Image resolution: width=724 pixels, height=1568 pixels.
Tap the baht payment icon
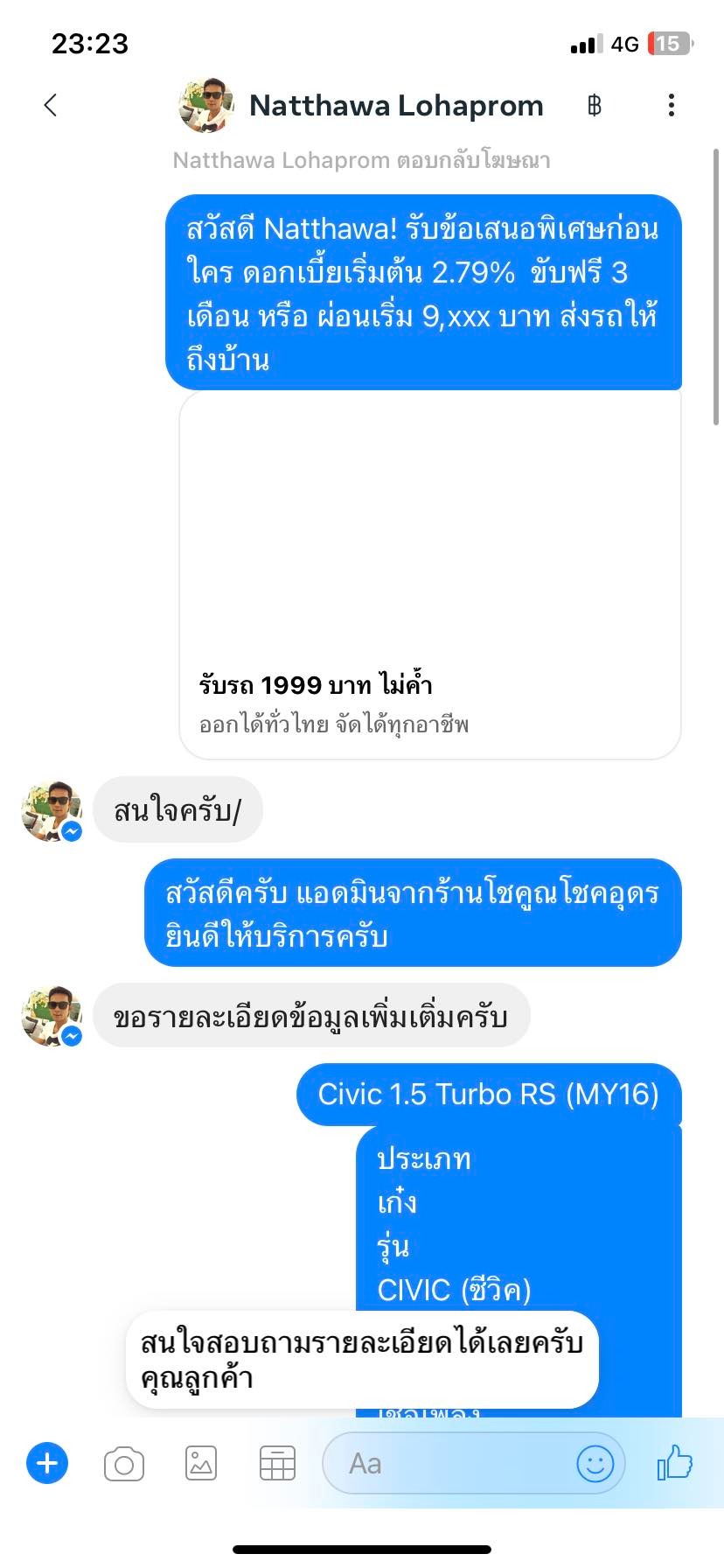coord(595,106)
